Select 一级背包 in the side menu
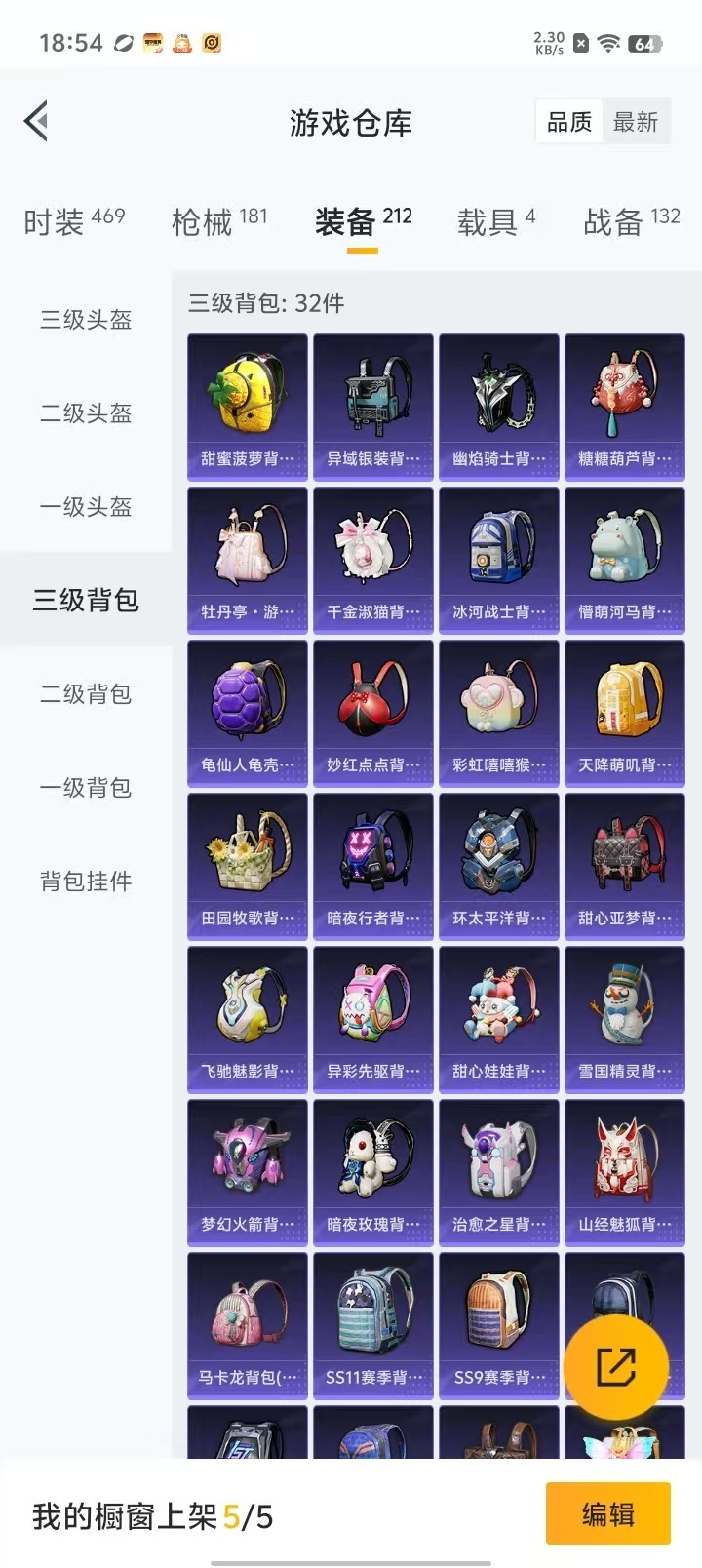This screenshot has width=702, height=1568. click(x=86, y=788)
